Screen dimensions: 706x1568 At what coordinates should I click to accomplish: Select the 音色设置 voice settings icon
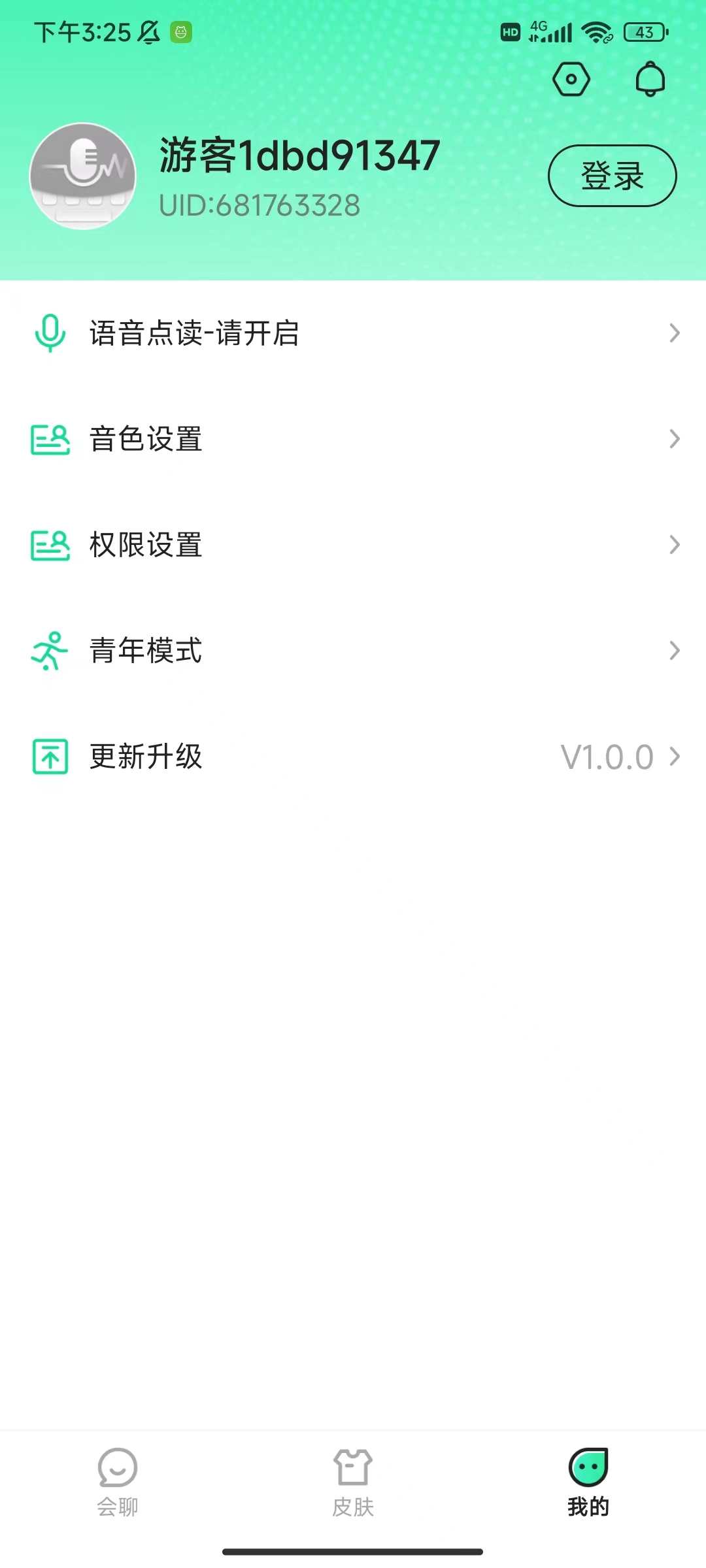pyautogui.click(x=49, y=439)
